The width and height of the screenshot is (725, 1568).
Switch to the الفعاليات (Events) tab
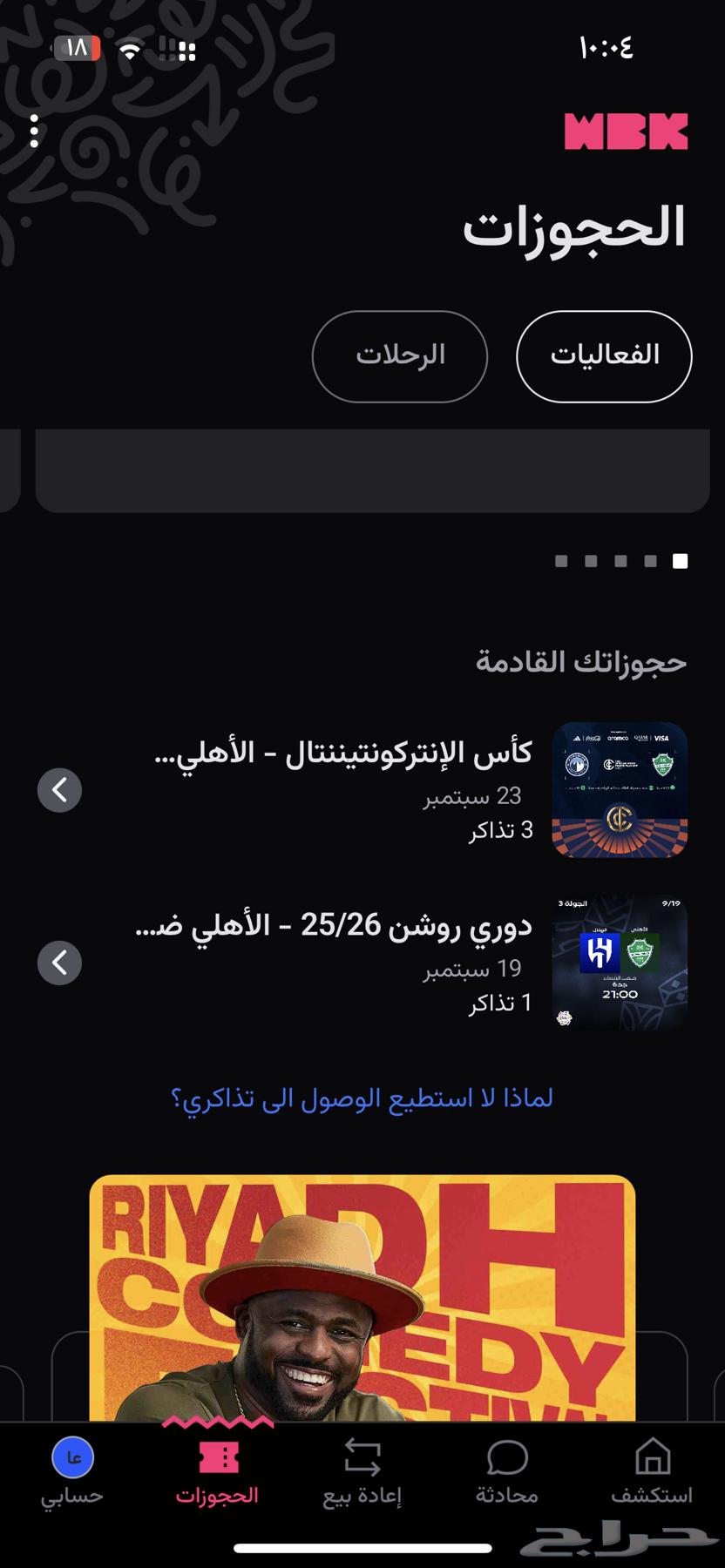click(x=603, y=356)
